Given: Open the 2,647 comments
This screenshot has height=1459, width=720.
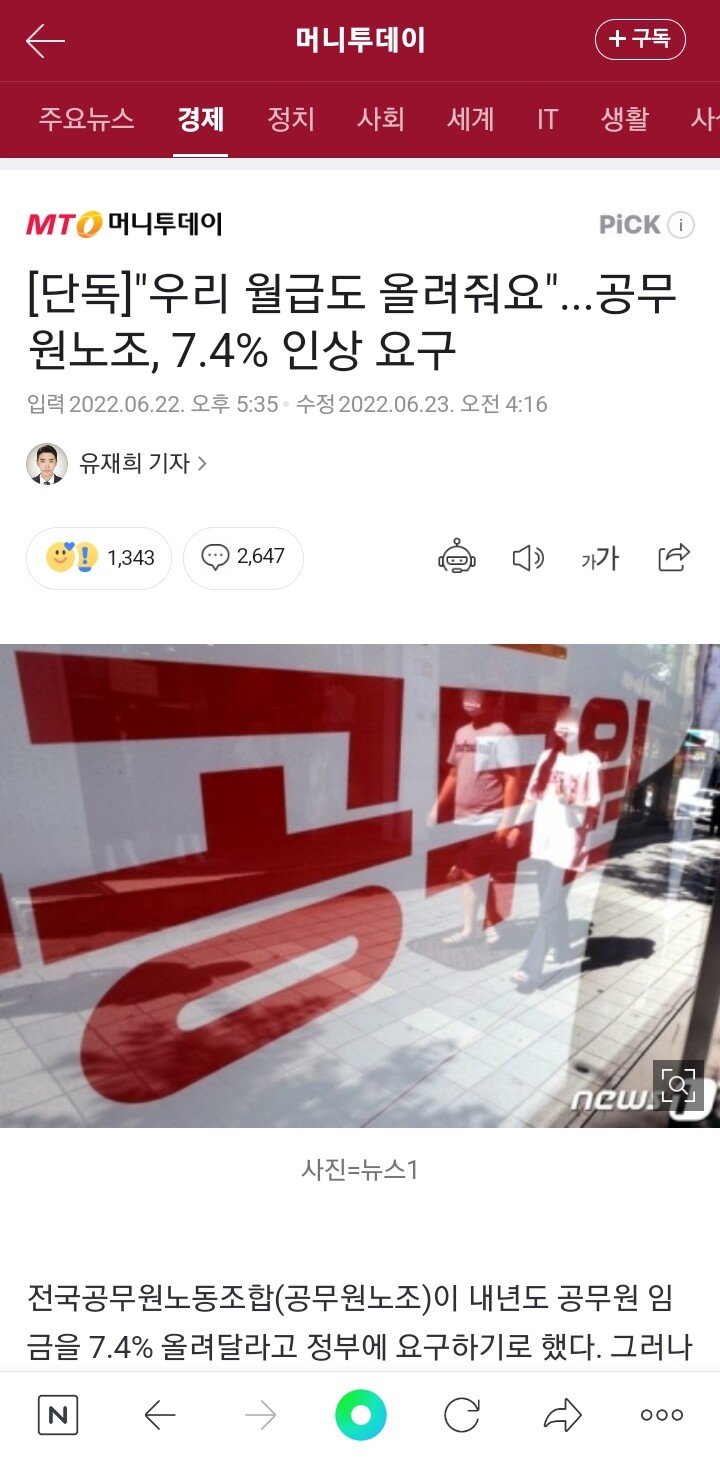Looking at the screenshot, I should pos(243,558).
